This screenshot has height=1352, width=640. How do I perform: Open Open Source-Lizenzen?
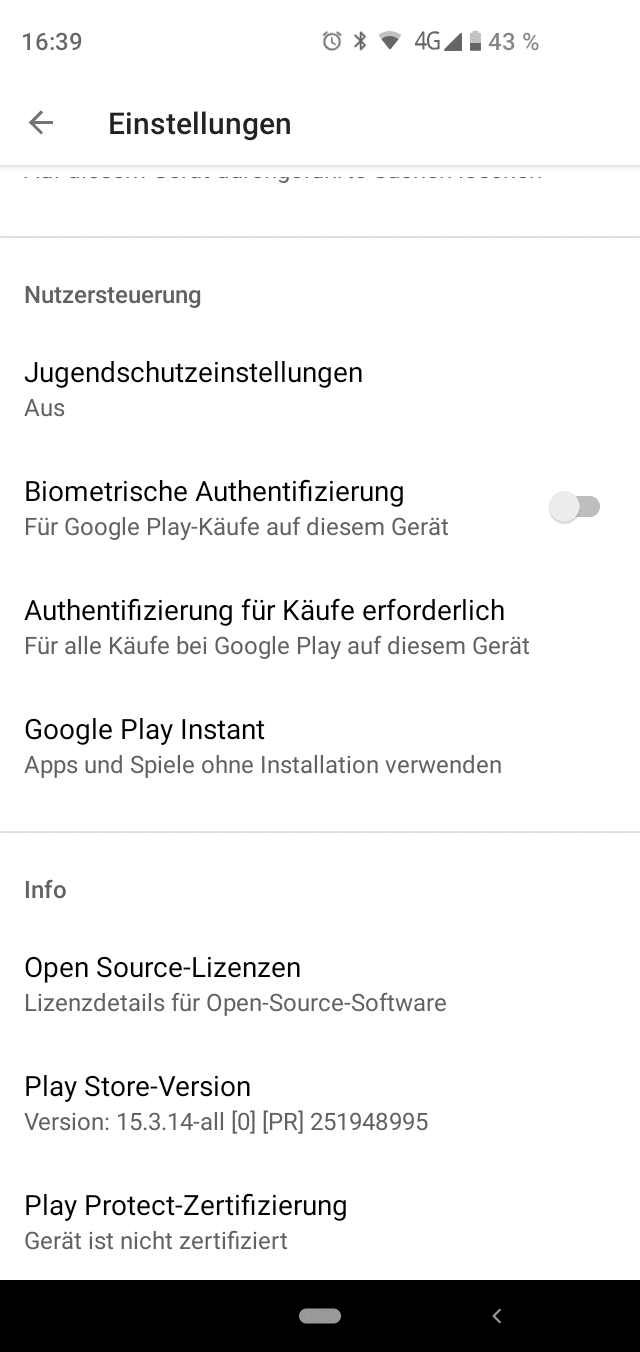[320, 984]
